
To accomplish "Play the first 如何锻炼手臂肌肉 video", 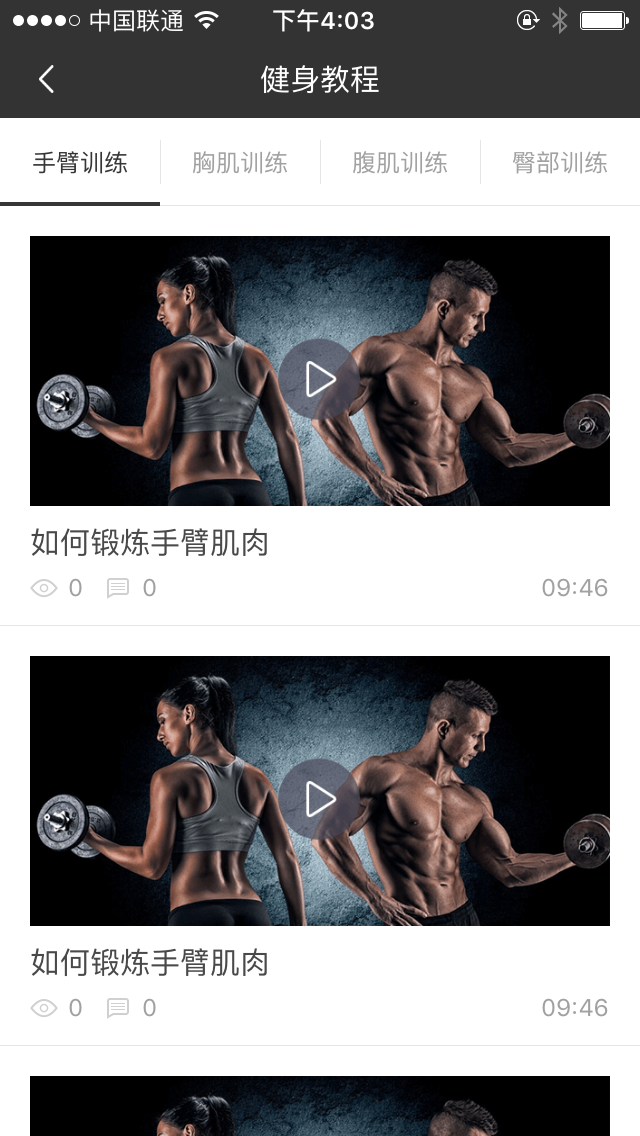I will pos(320,379).
